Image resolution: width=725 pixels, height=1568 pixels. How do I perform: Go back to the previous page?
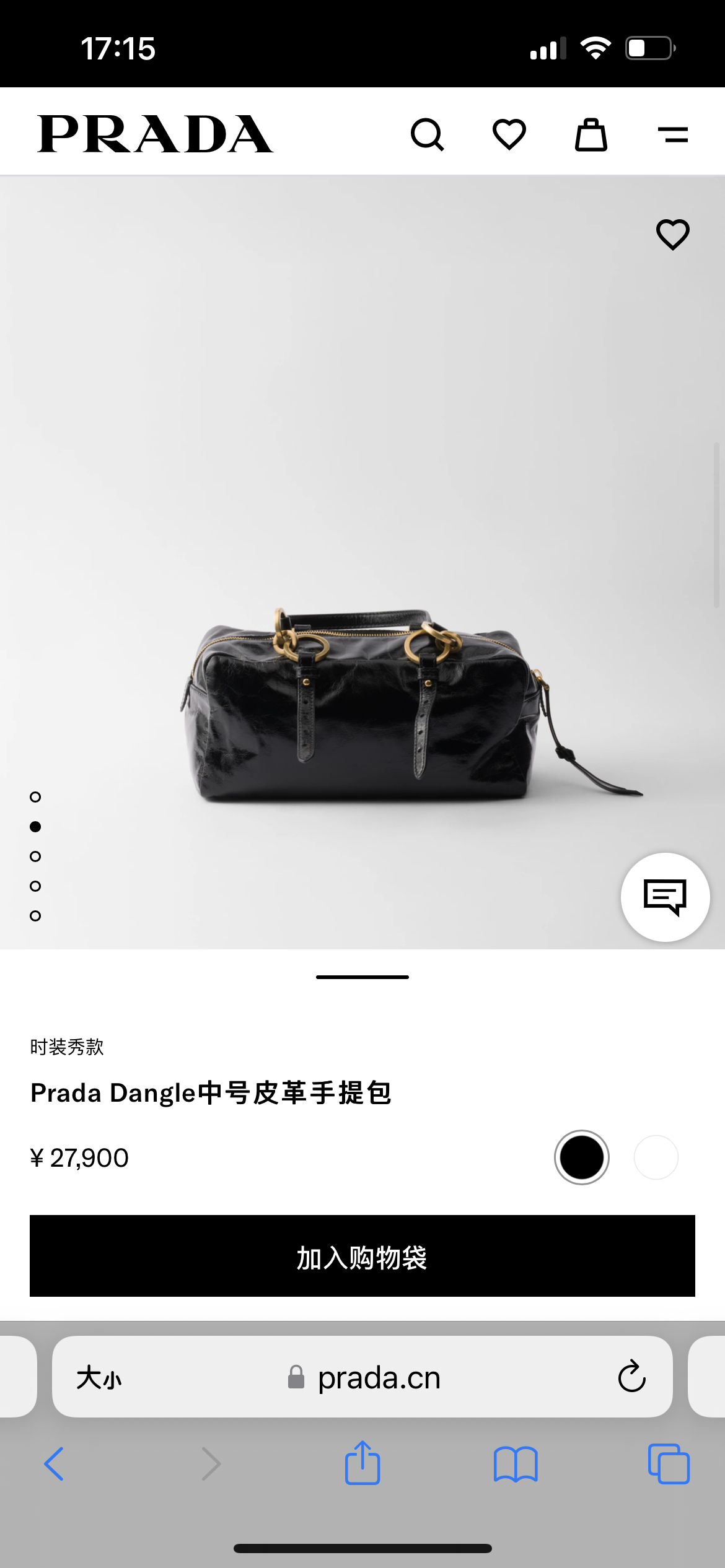tap(54, 1464)
